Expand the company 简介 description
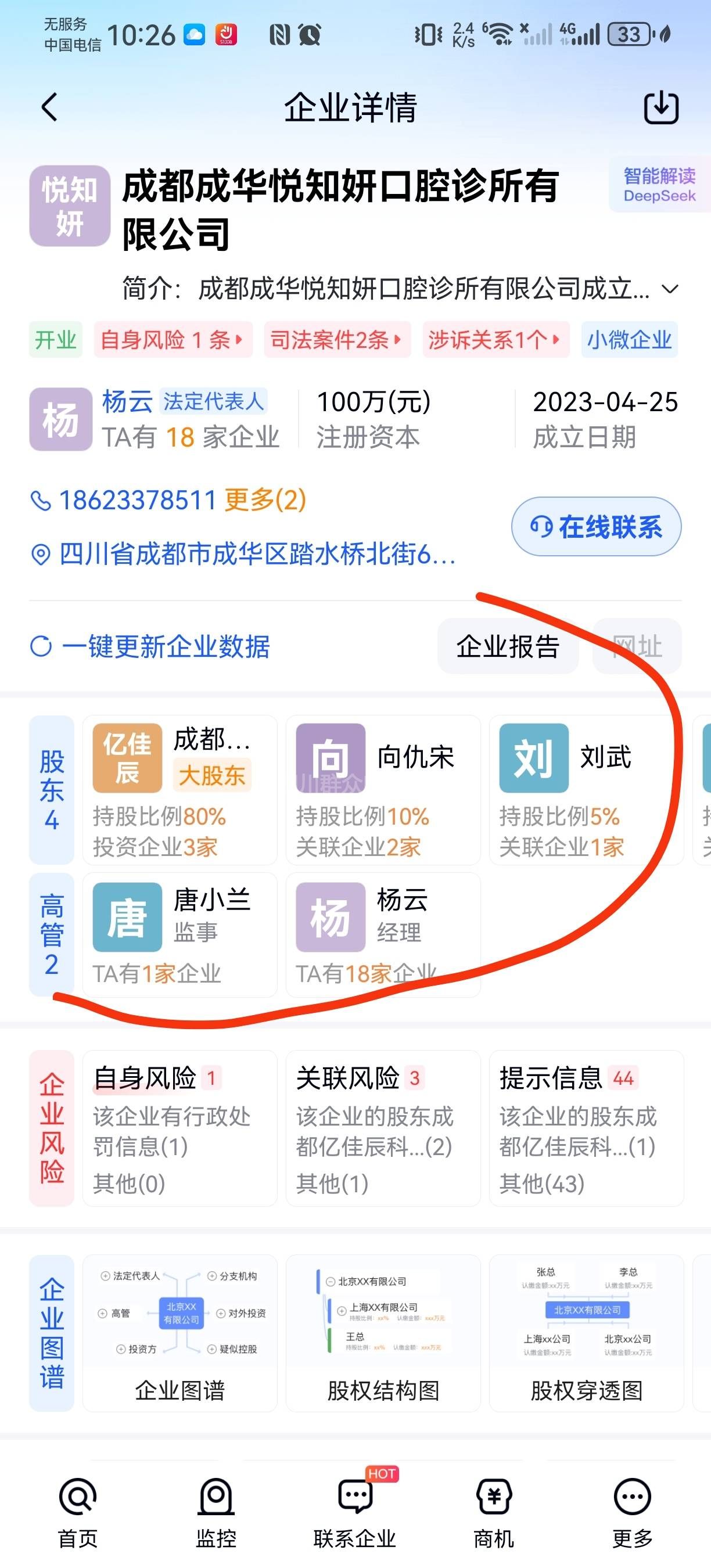This screenshot has width=711, height=1568. [x=670, y=289]
